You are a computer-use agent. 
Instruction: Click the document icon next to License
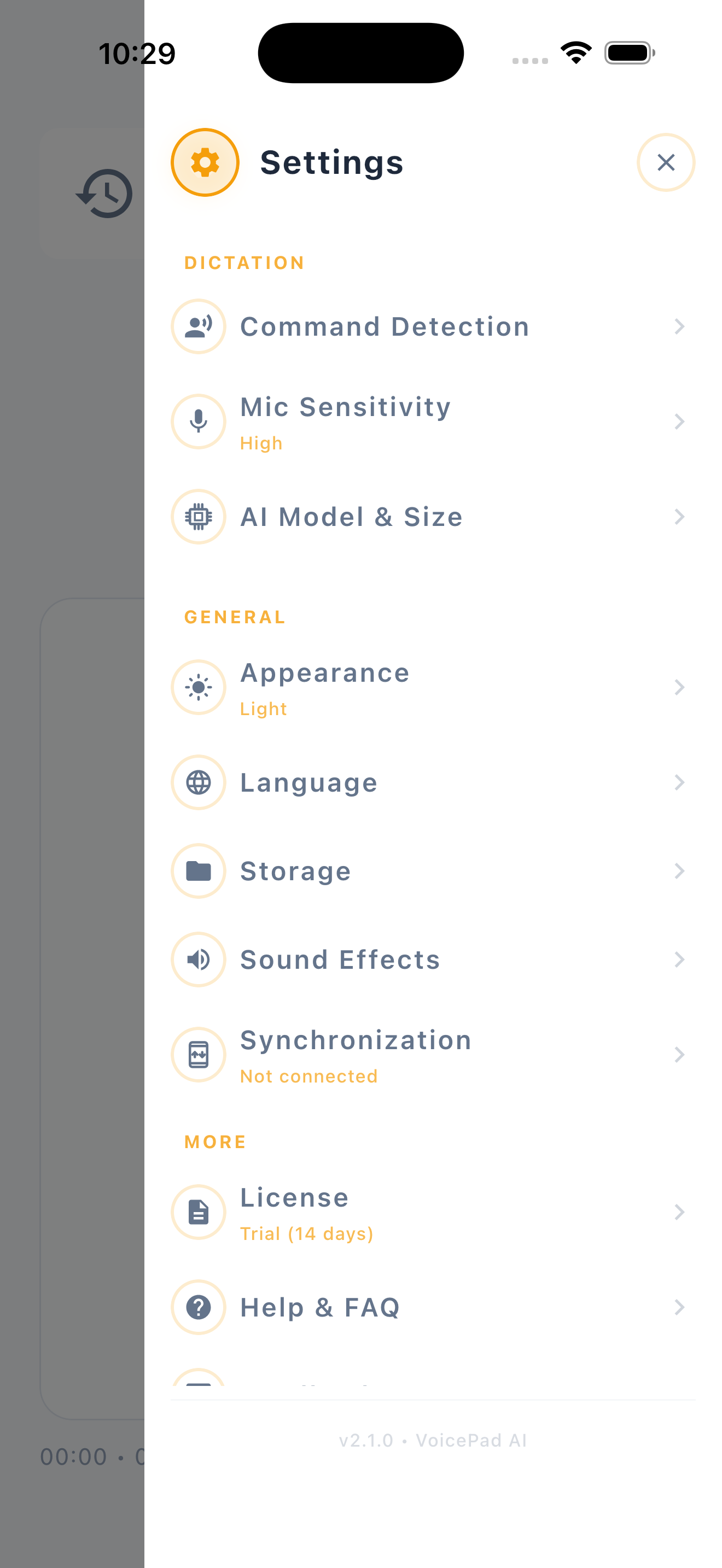coord(199,1212)
